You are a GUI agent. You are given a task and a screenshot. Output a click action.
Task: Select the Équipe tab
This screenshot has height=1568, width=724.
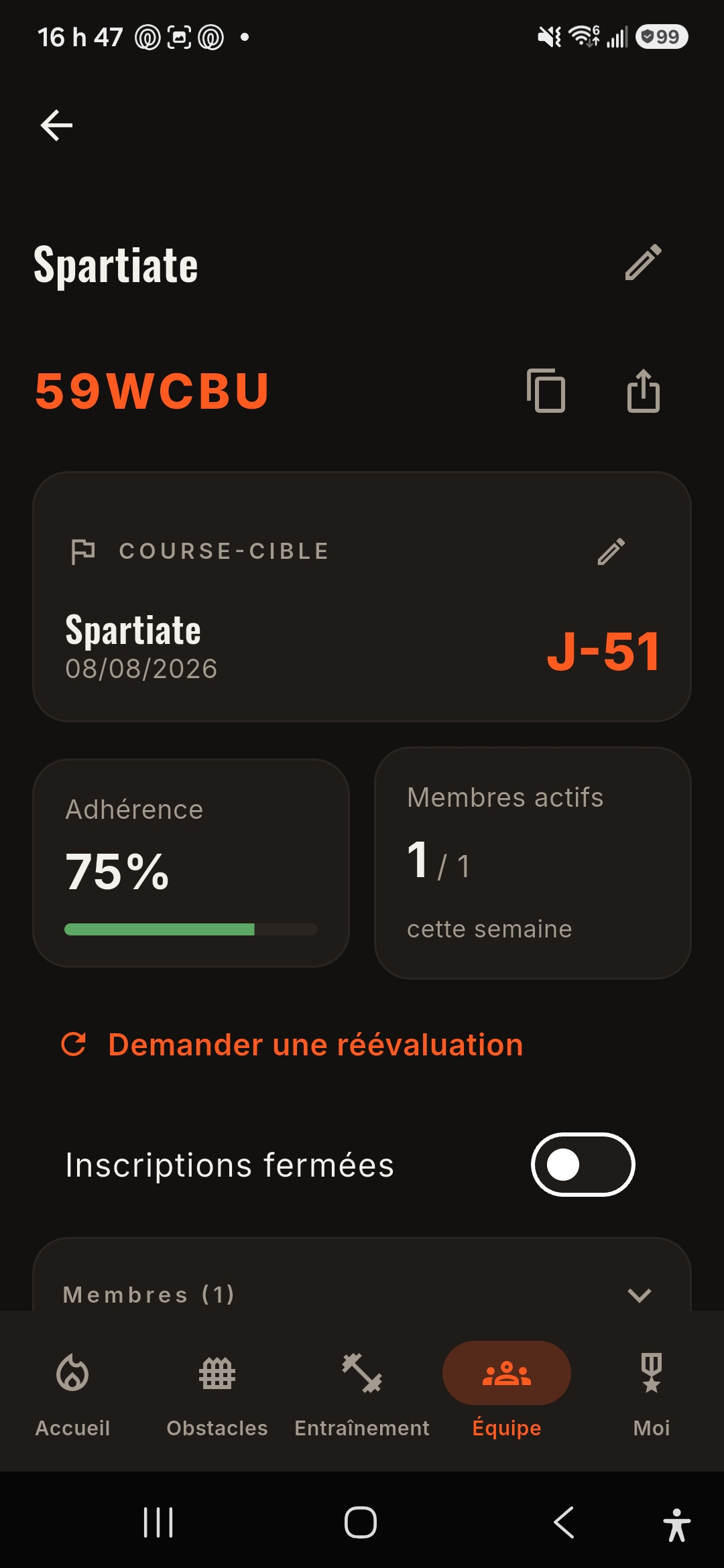[x=507, y=1391]
